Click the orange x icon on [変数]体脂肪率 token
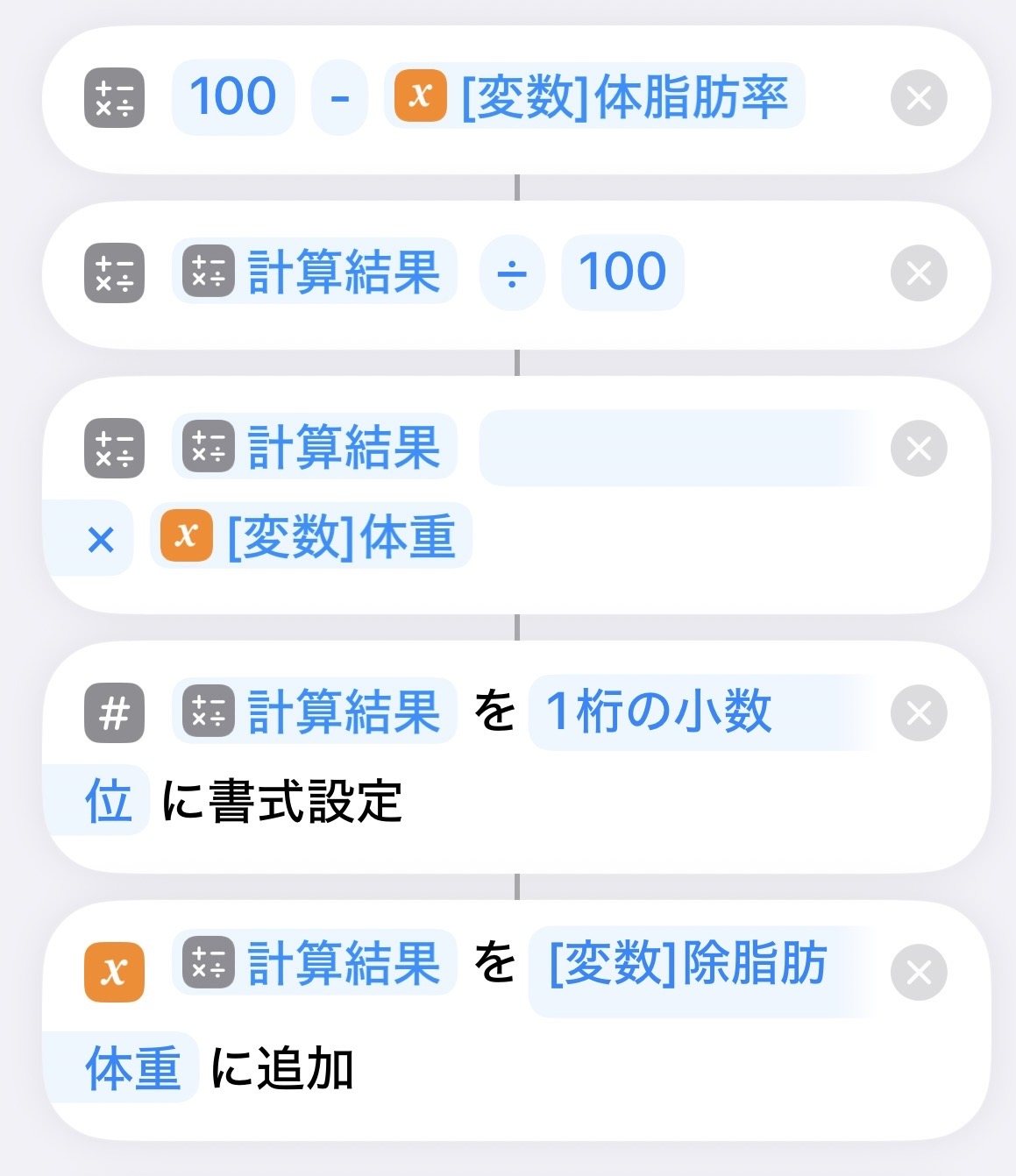Image resolution: width=1016 pixels, height=1176 pixels. pyautogui.click(x=421, y=97)
